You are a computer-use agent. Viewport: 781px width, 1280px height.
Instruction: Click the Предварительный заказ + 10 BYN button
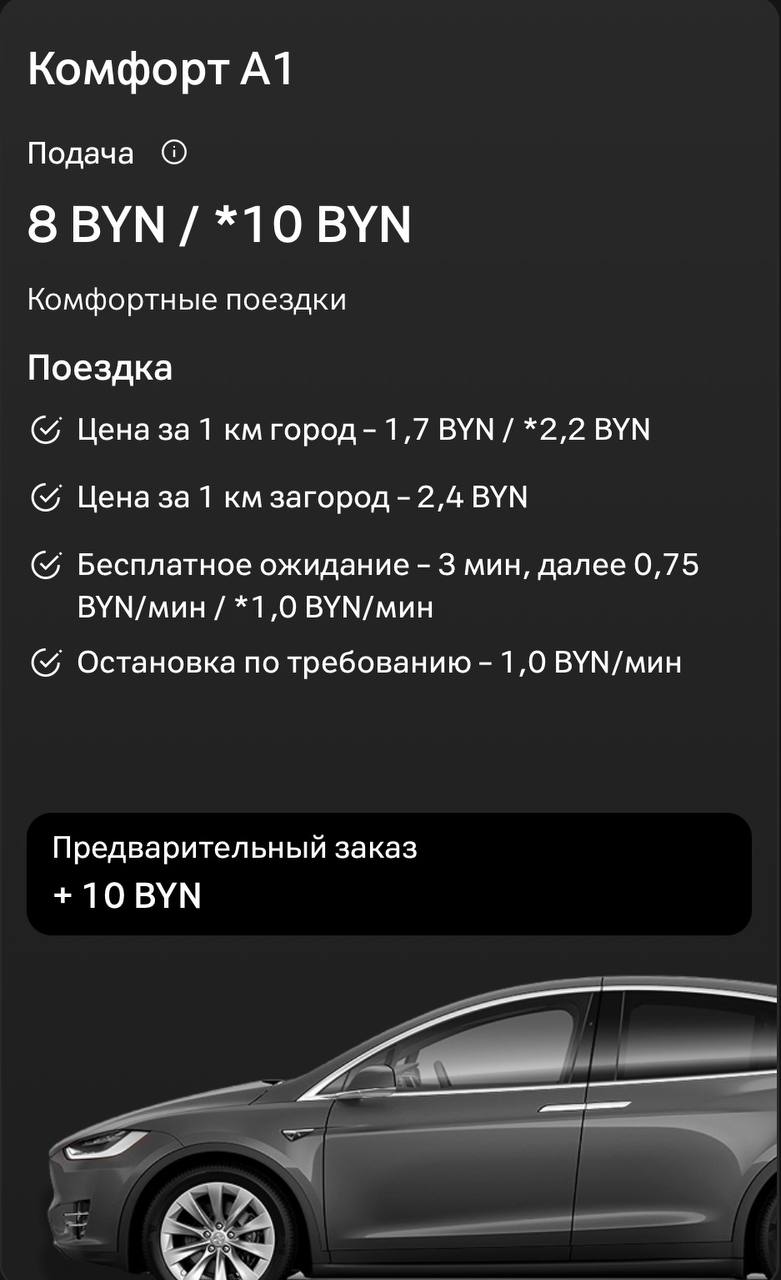390,872
